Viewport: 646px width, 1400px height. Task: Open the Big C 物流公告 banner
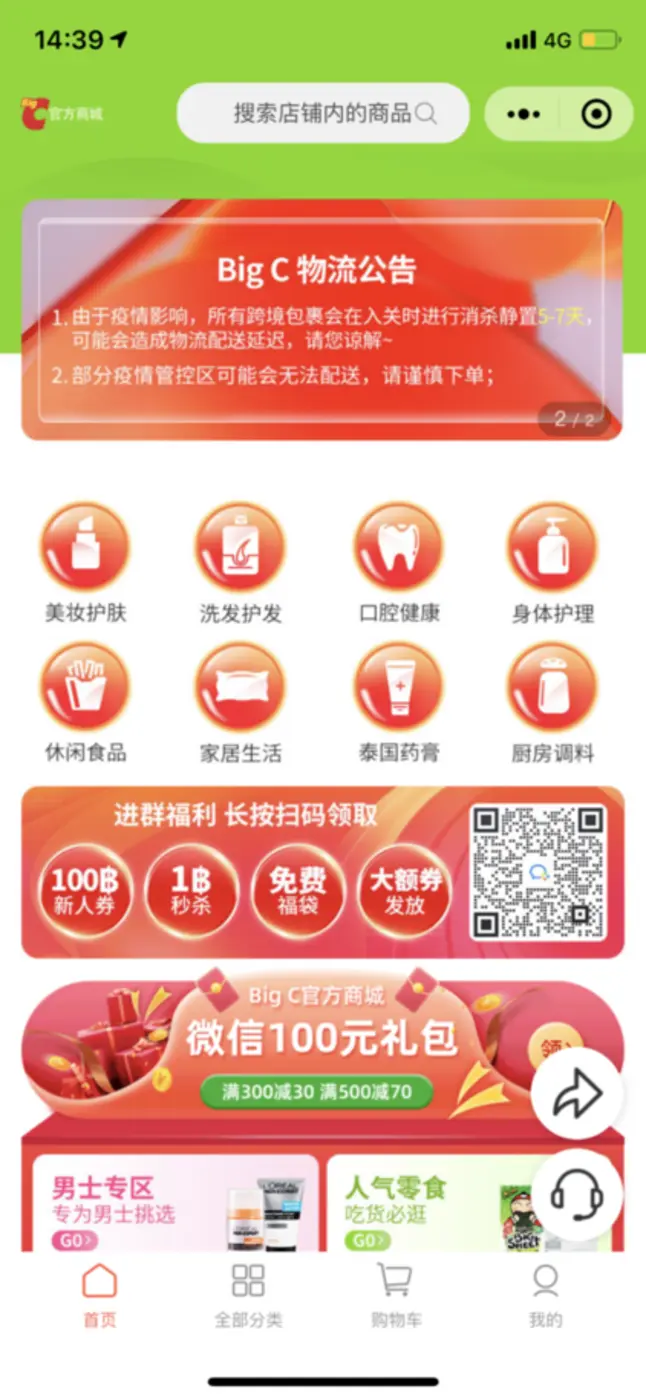(x=322, y=320)
